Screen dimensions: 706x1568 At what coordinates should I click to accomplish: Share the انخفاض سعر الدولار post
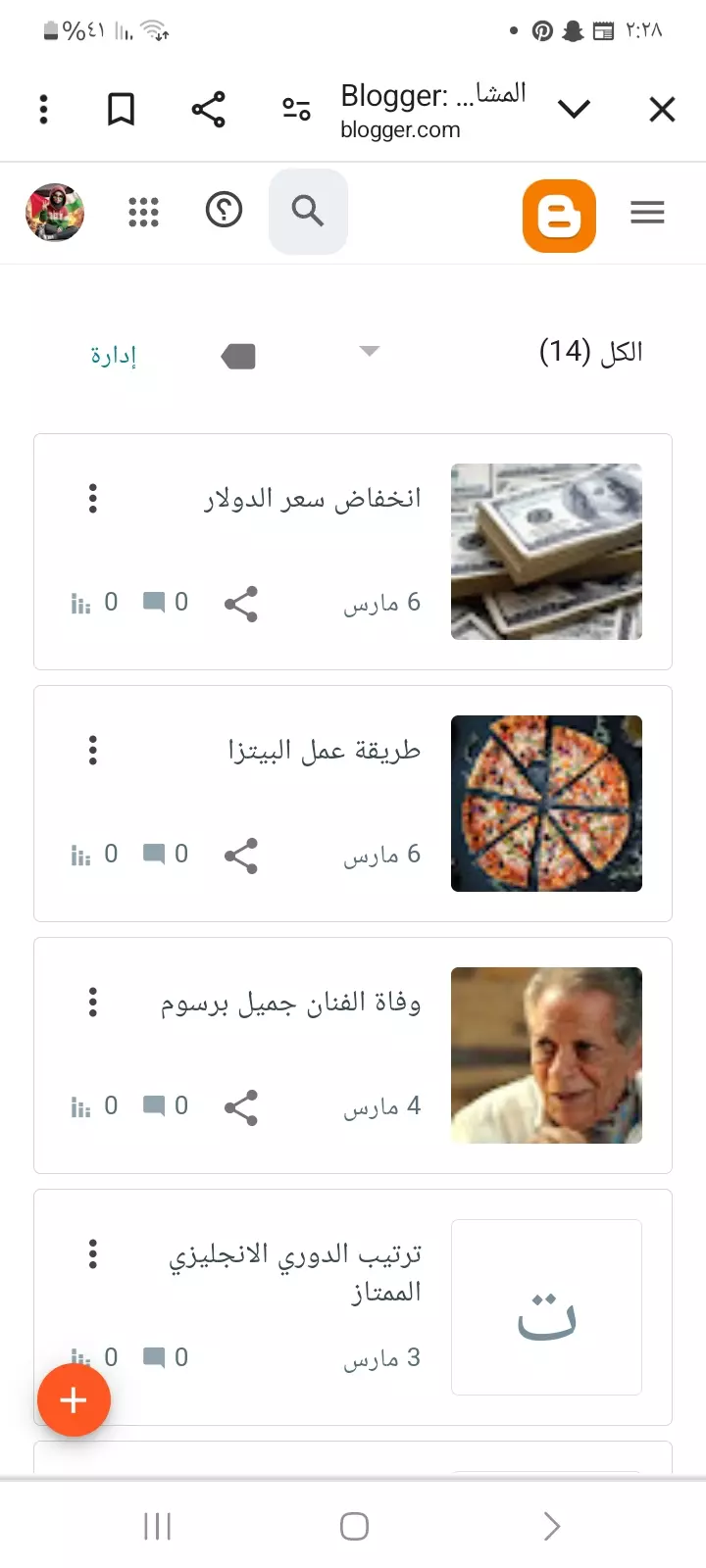[241, 605]
